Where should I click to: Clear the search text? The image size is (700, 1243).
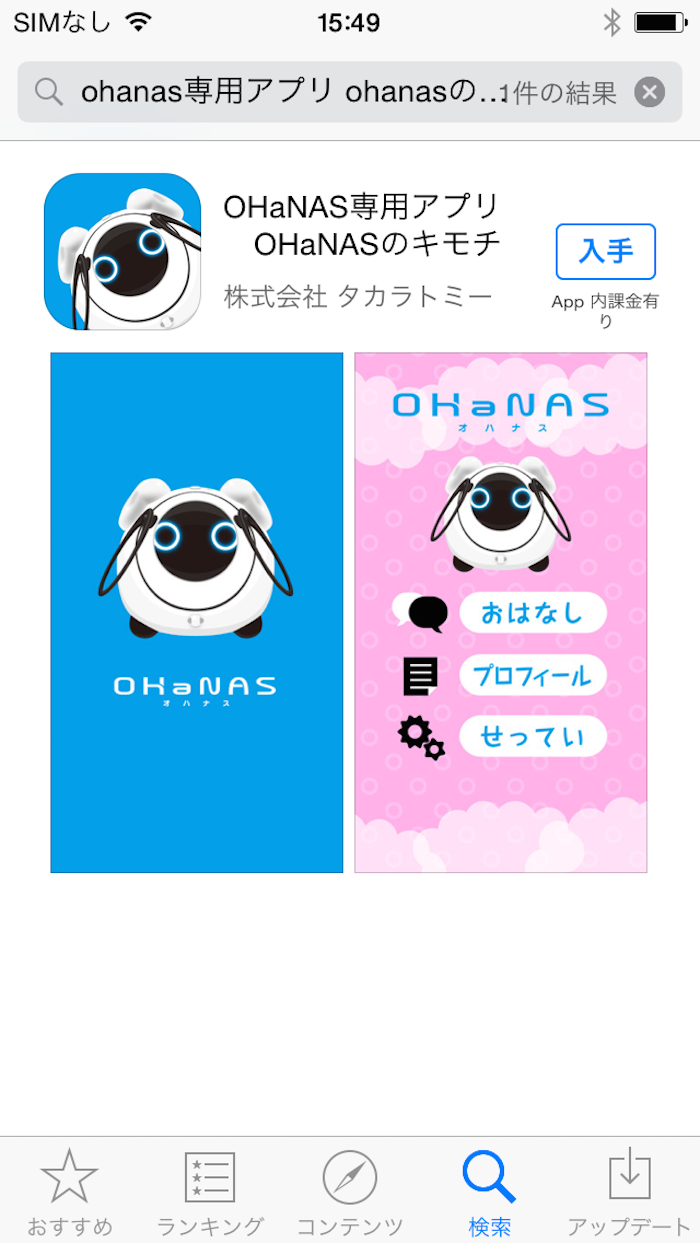click(x=649, y=93)
